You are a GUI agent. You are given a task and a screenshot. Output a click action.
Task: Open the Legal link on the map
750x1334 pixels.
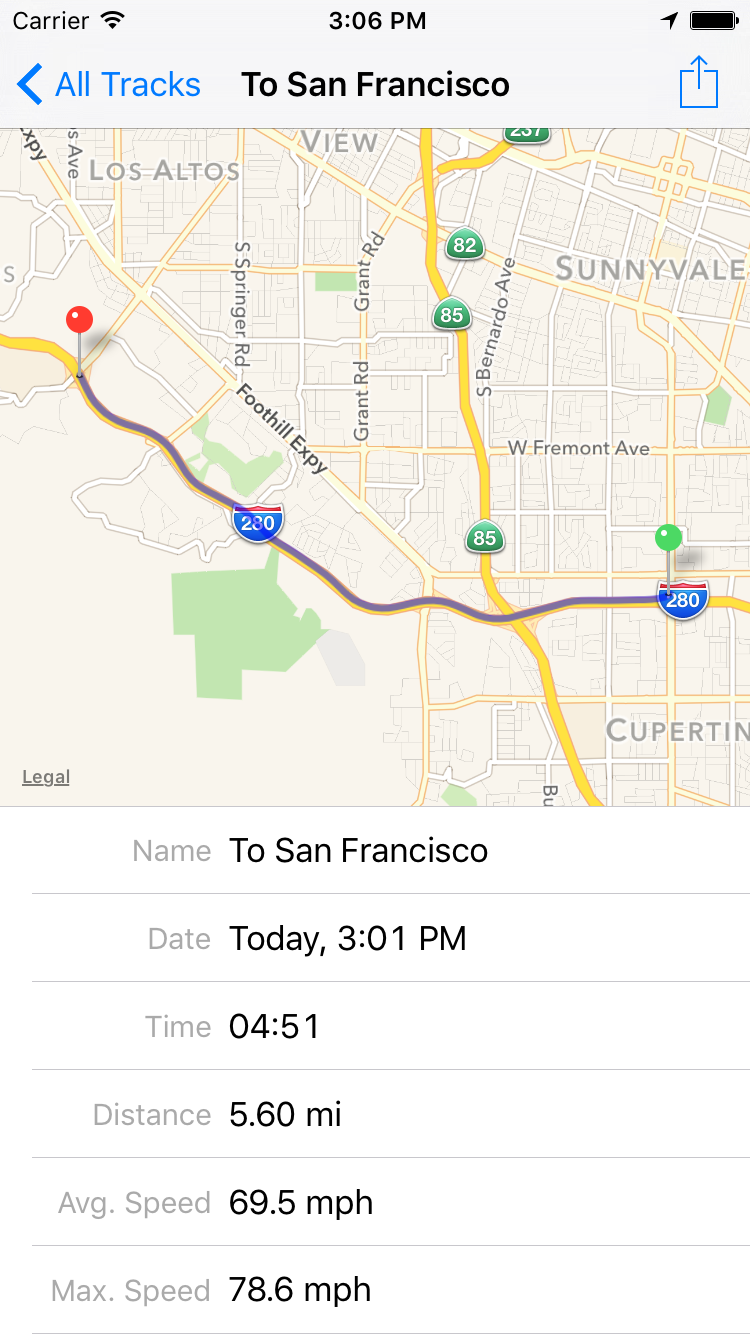coord(46,777)
